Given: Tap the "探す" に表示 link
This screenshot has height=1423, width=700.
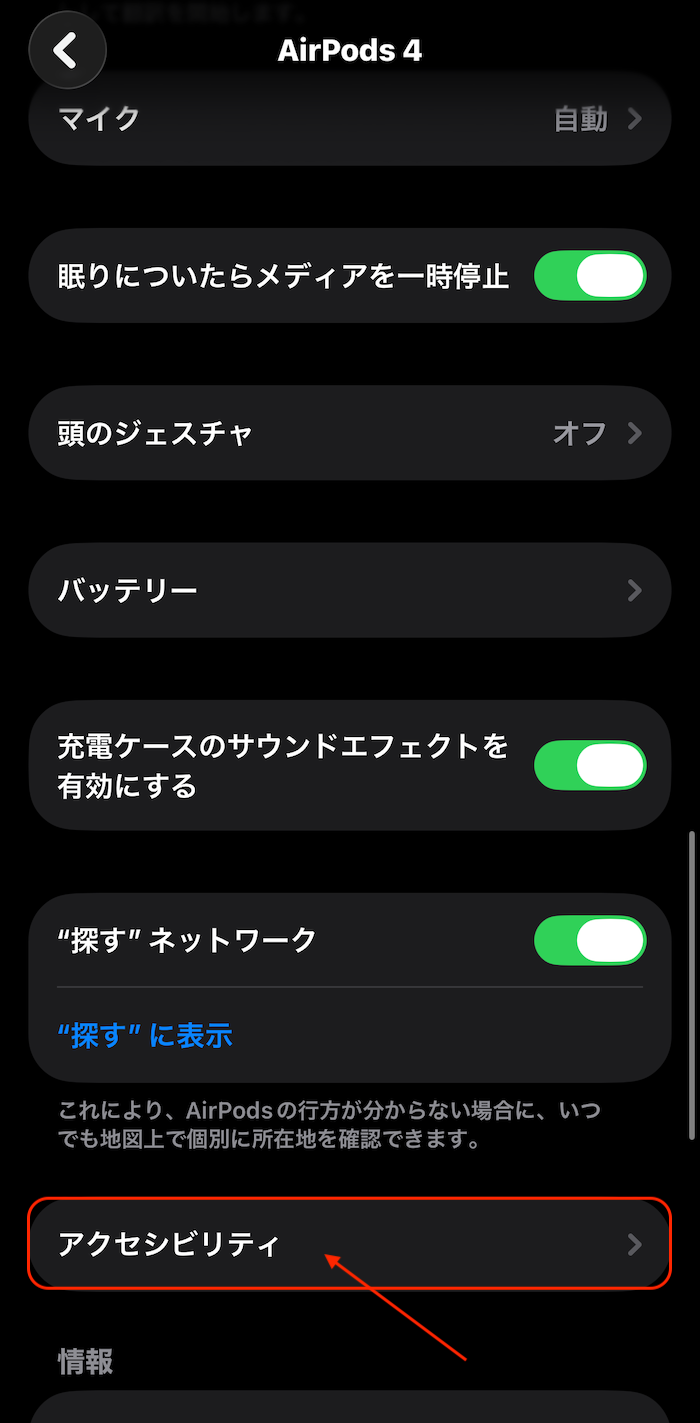Looking at the screenshot, I should coord(146,1035).
